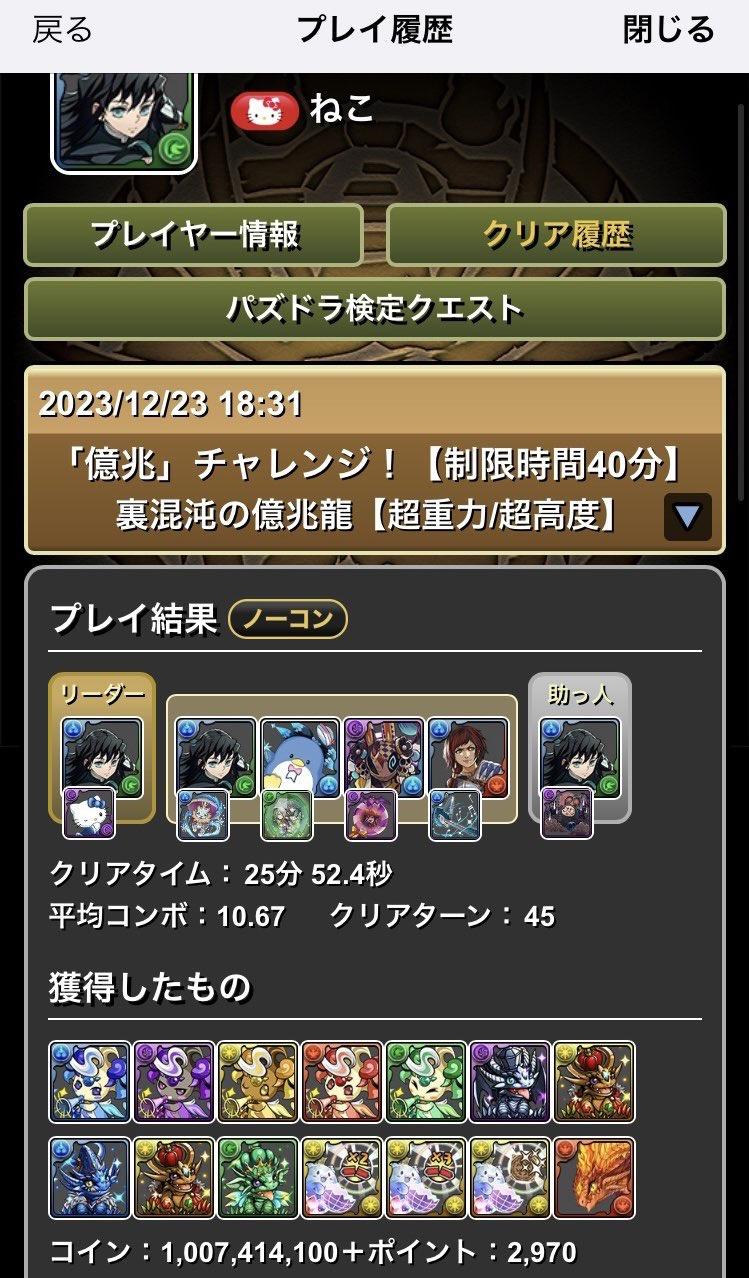Expand the 億兆チャレンジ dungeon entry arrow
Screen dimensions: 749x1278
coord(687,517)
